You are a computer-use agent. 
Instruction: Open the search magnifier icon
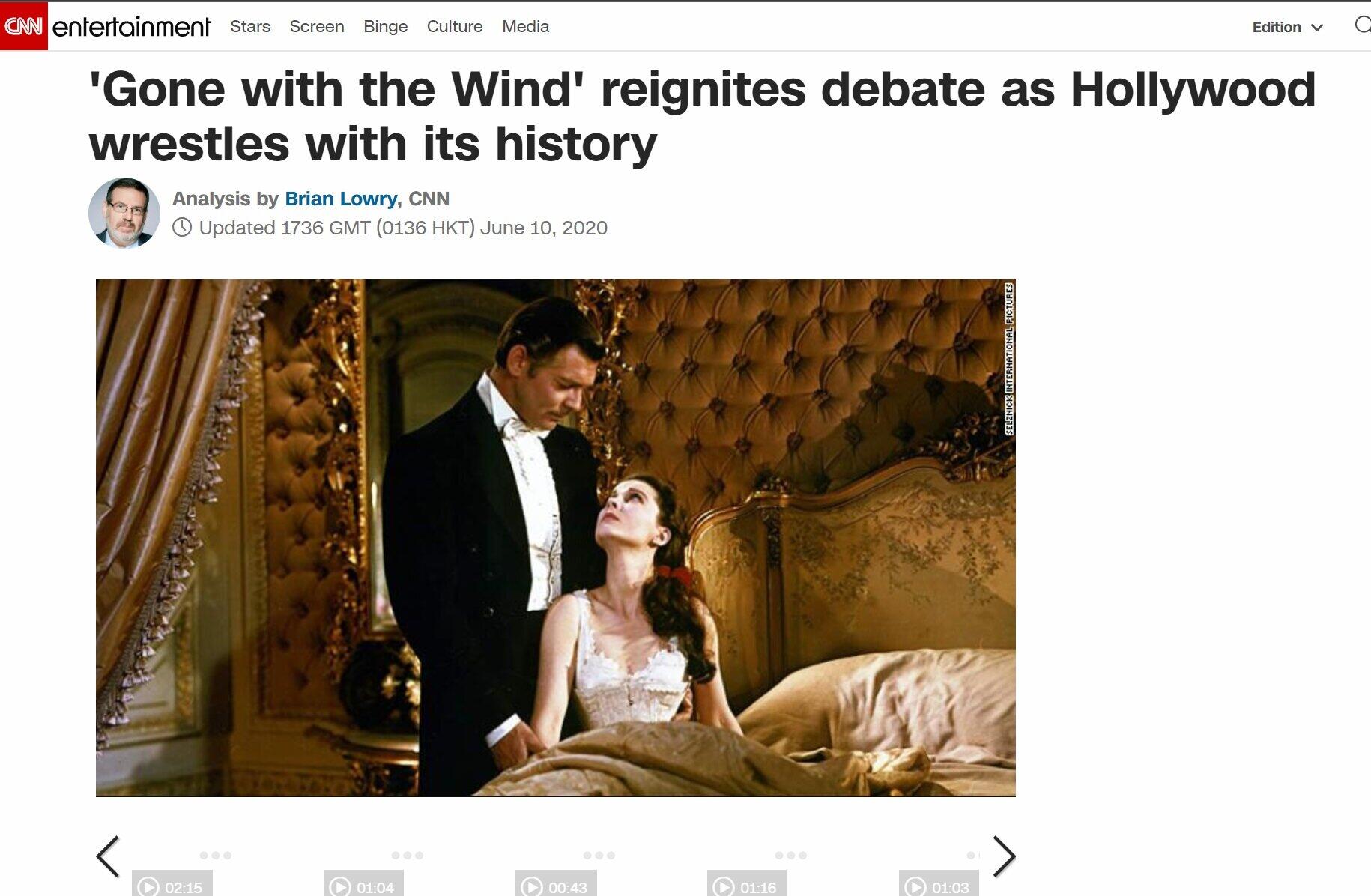click(1363, 25)
